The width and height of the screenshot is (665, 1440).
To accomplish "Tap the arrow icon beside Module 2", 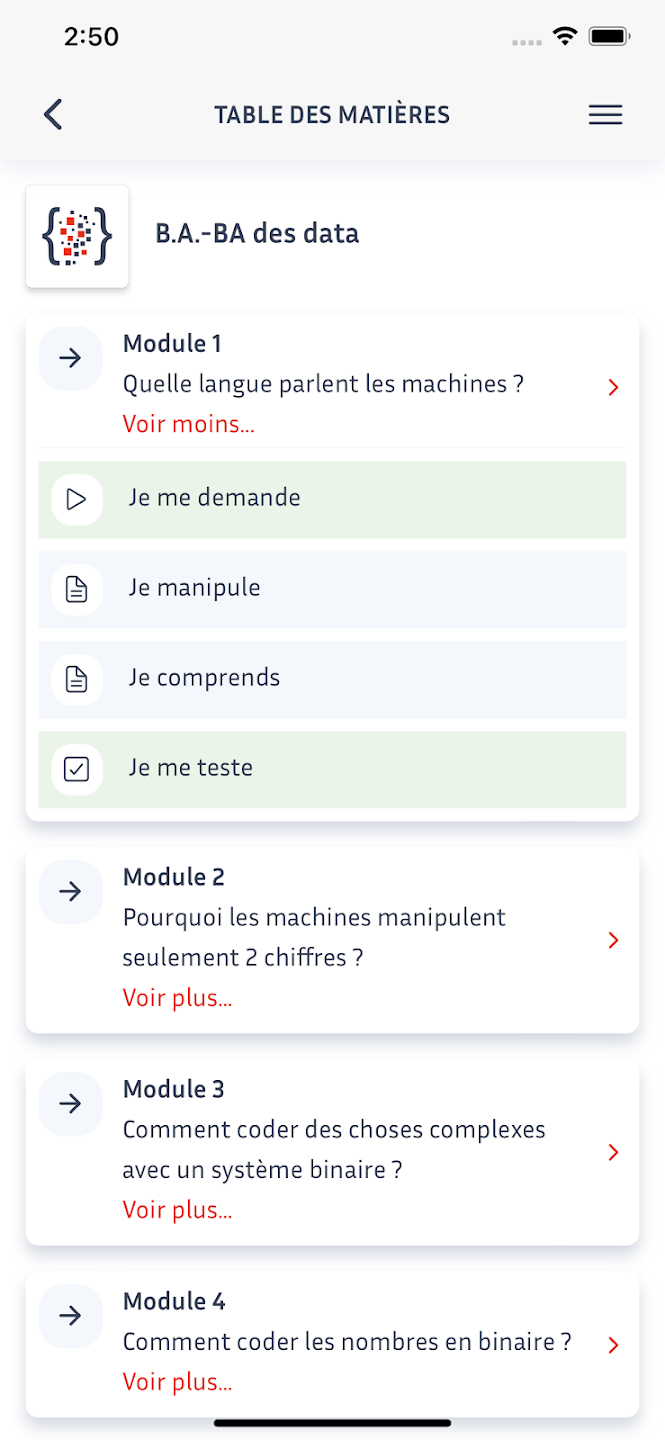I will (x=70, y=892).
